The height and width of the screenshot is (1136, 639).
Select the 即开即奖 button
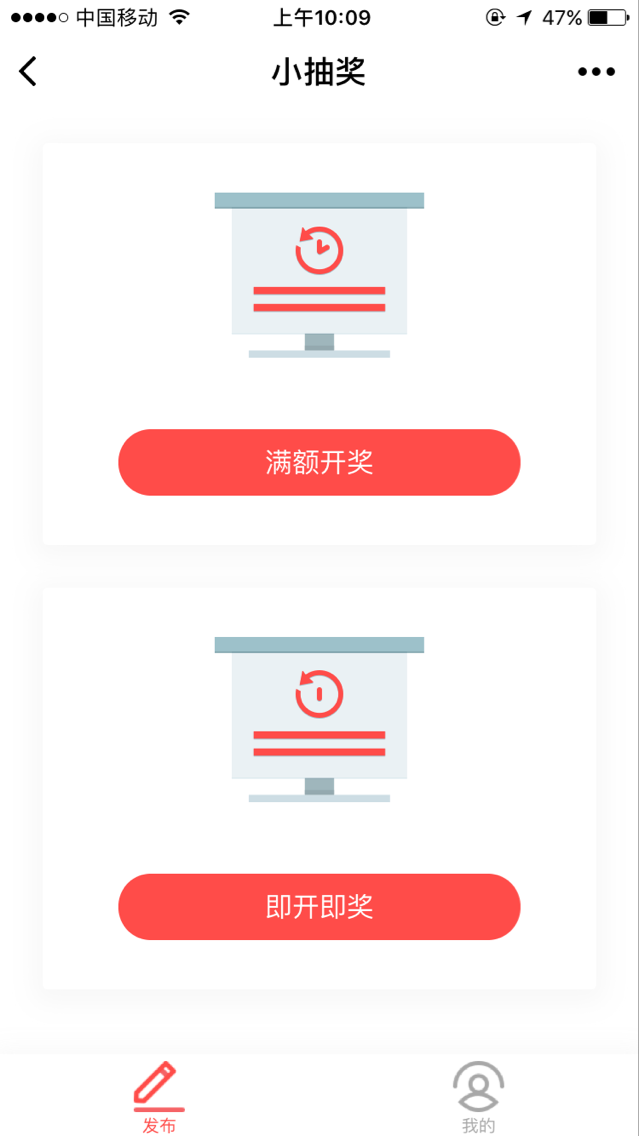[320, 906]
